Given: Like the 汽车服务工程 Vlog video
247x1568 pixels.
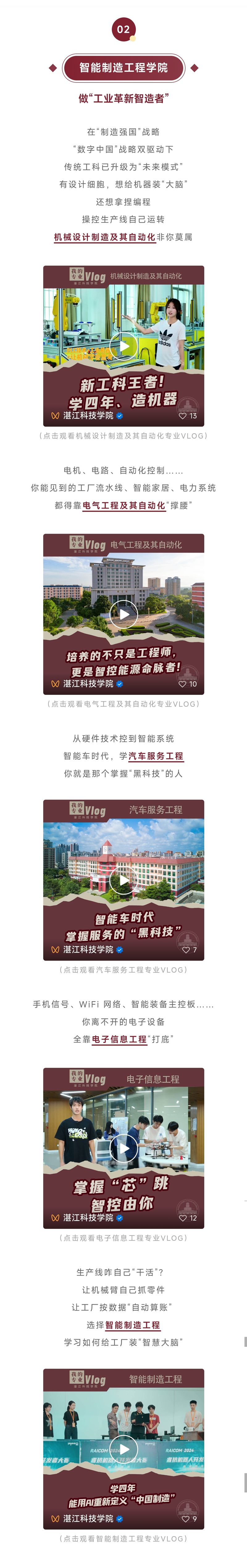Looking at the screenshot, I should pos(186,950).
